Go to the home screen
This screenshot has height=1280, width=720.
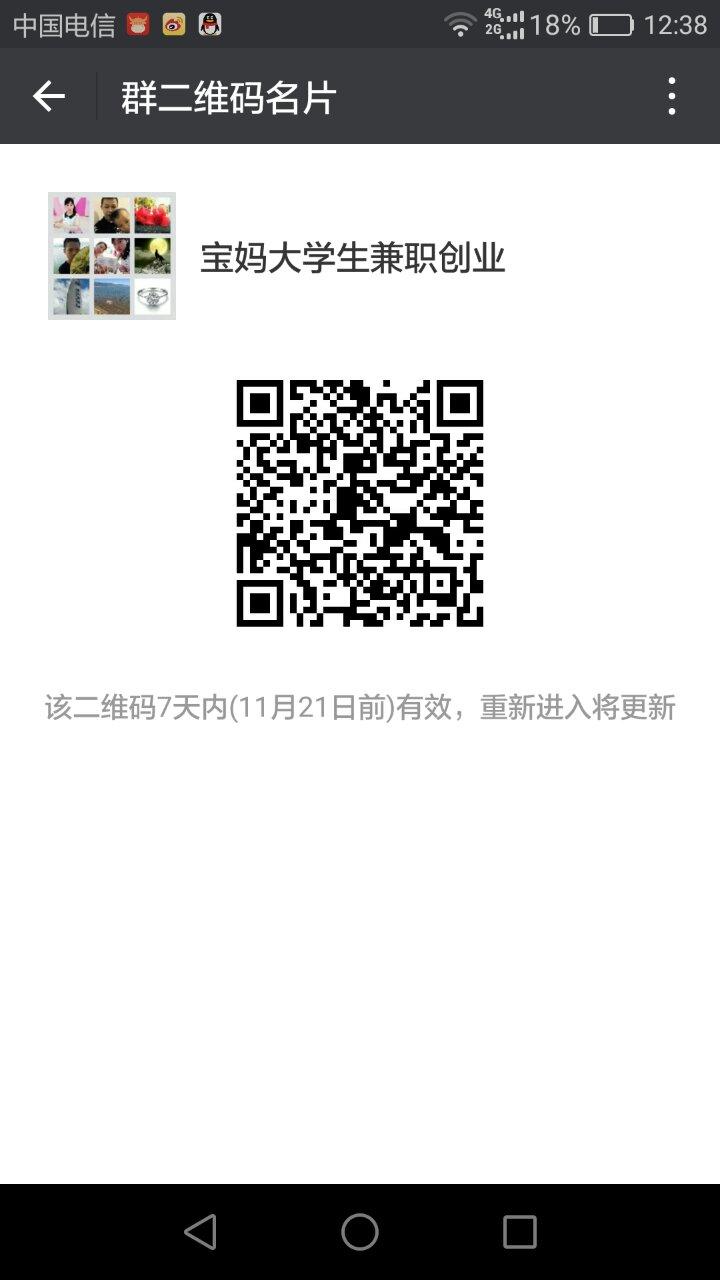(x=360, y=1232)
